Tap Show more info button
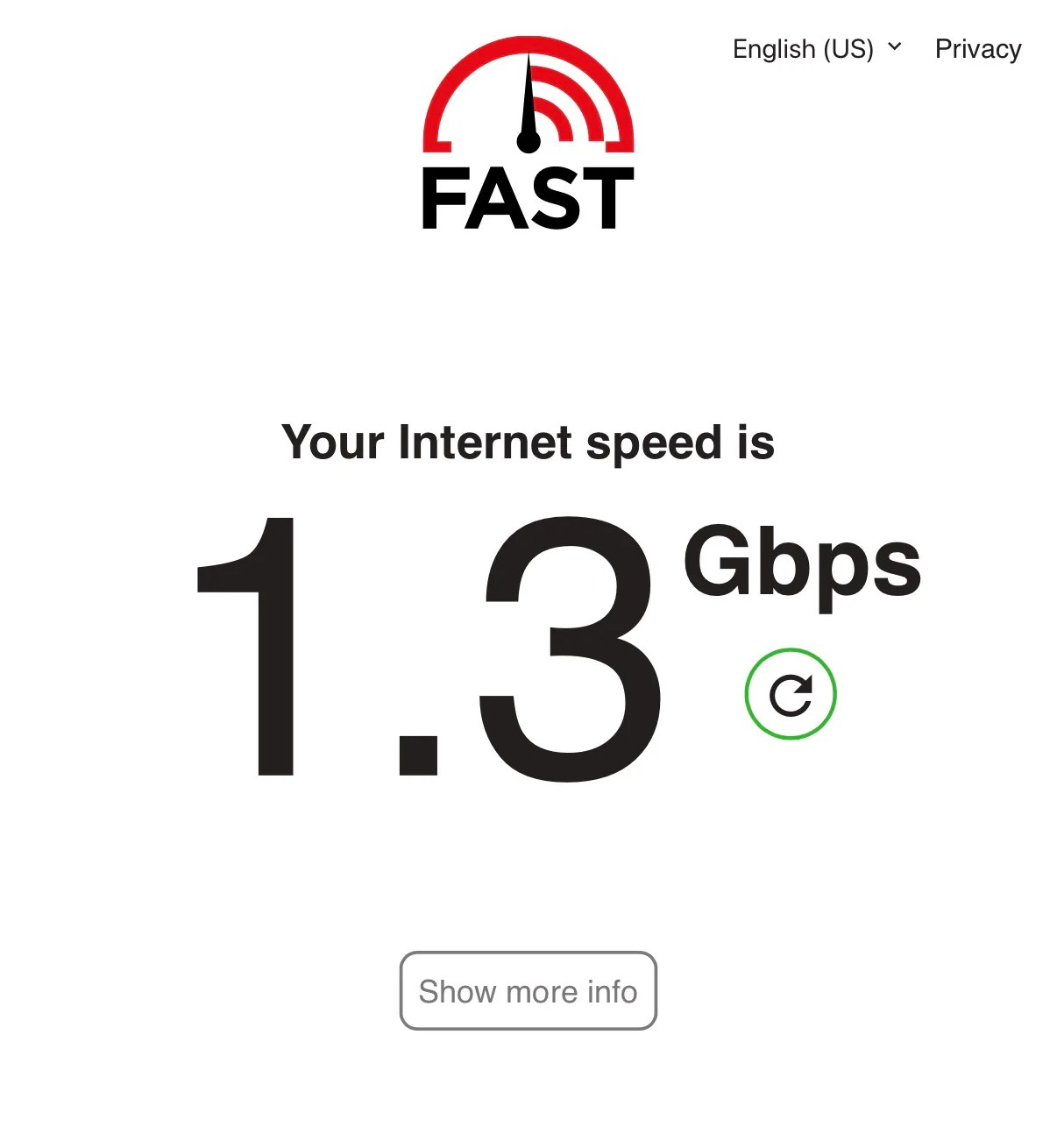The width and height of the screenshot is (1057, 1148). pyautogui.click(x=528, y=991)
